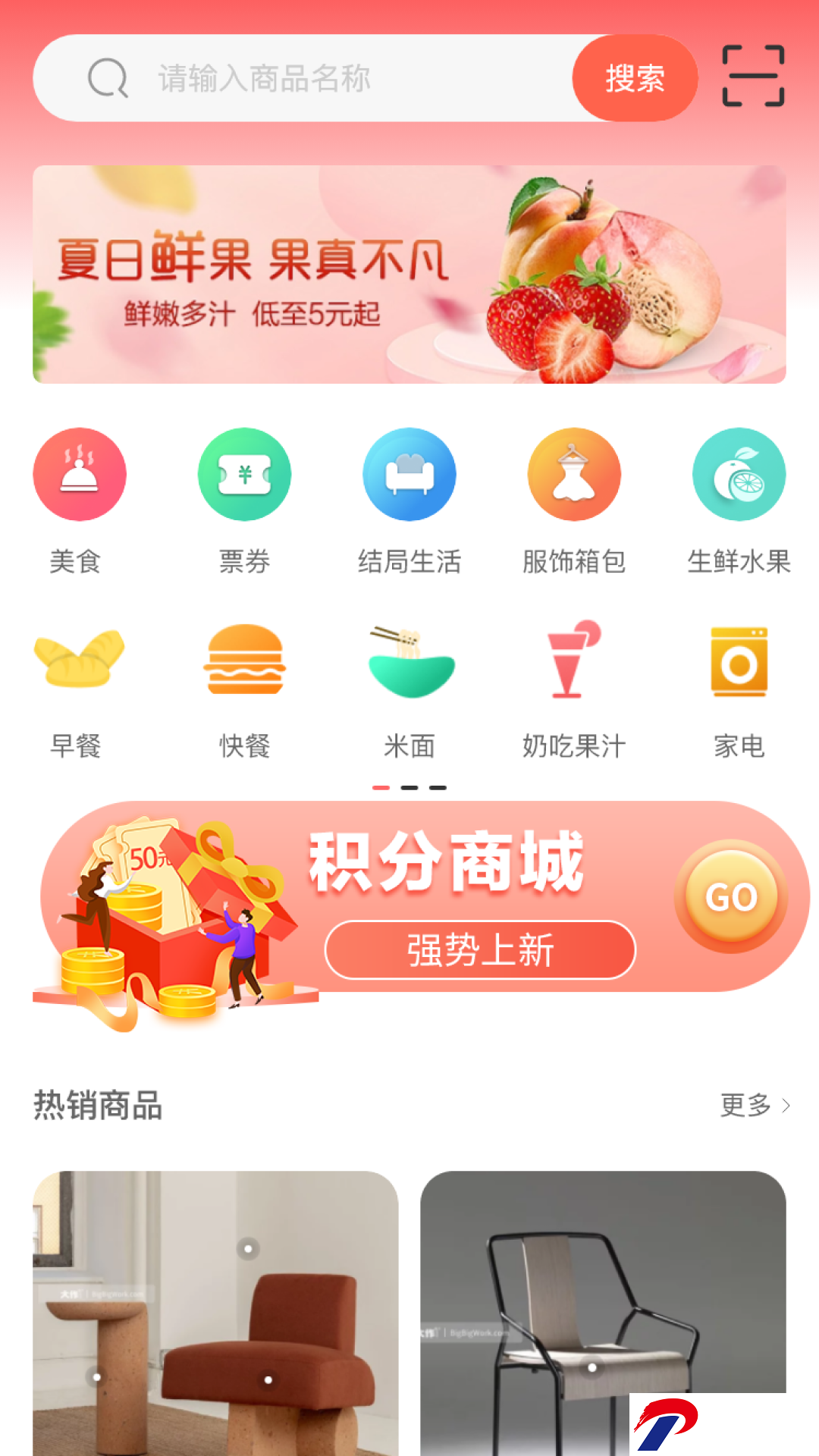Open the scan code icon
The height and width of the screenshot is (1456, 819).
[753, 76]
